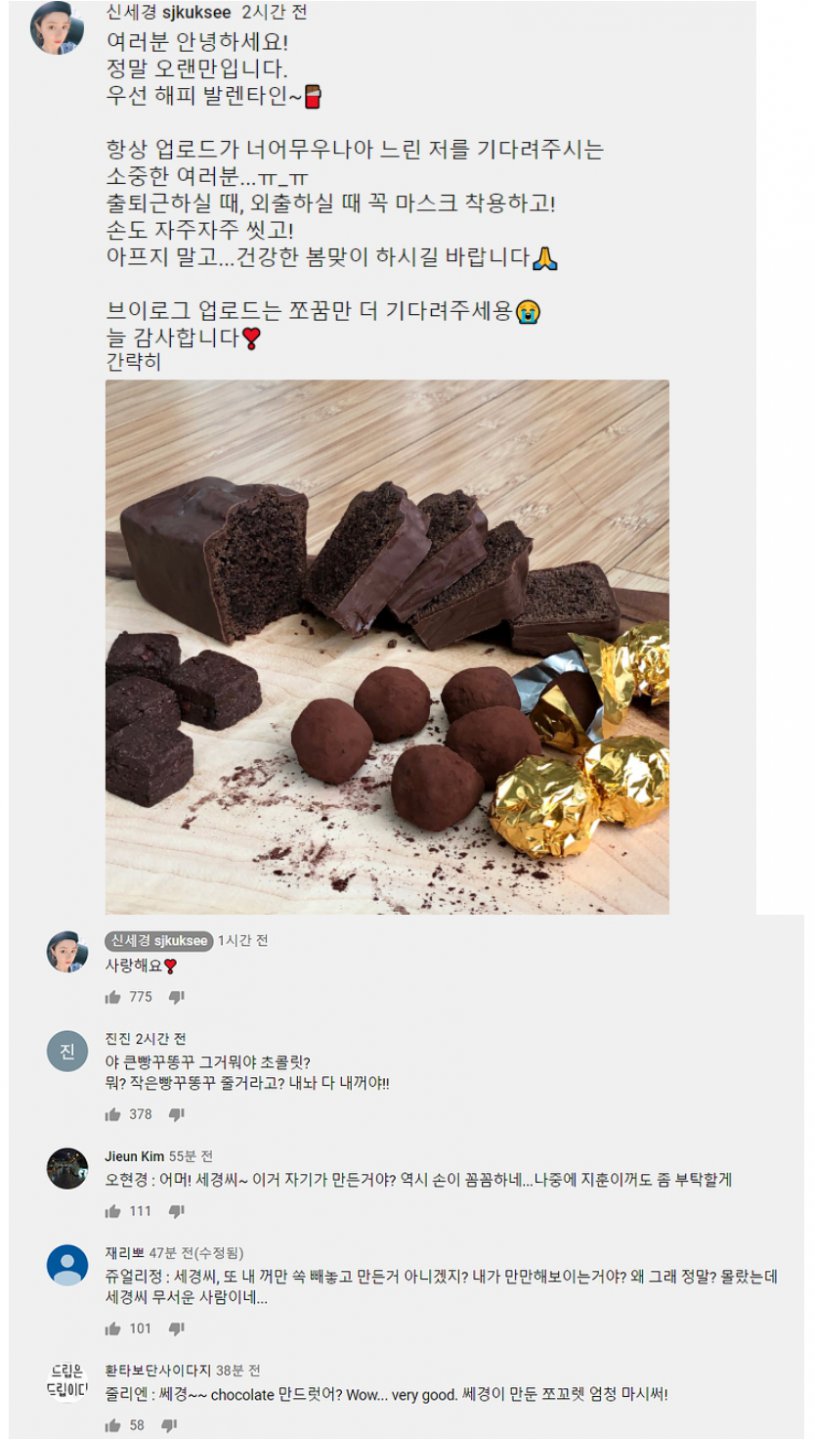
Task: Dislike Jieun Kim's comment
Action: (176, 1211)
